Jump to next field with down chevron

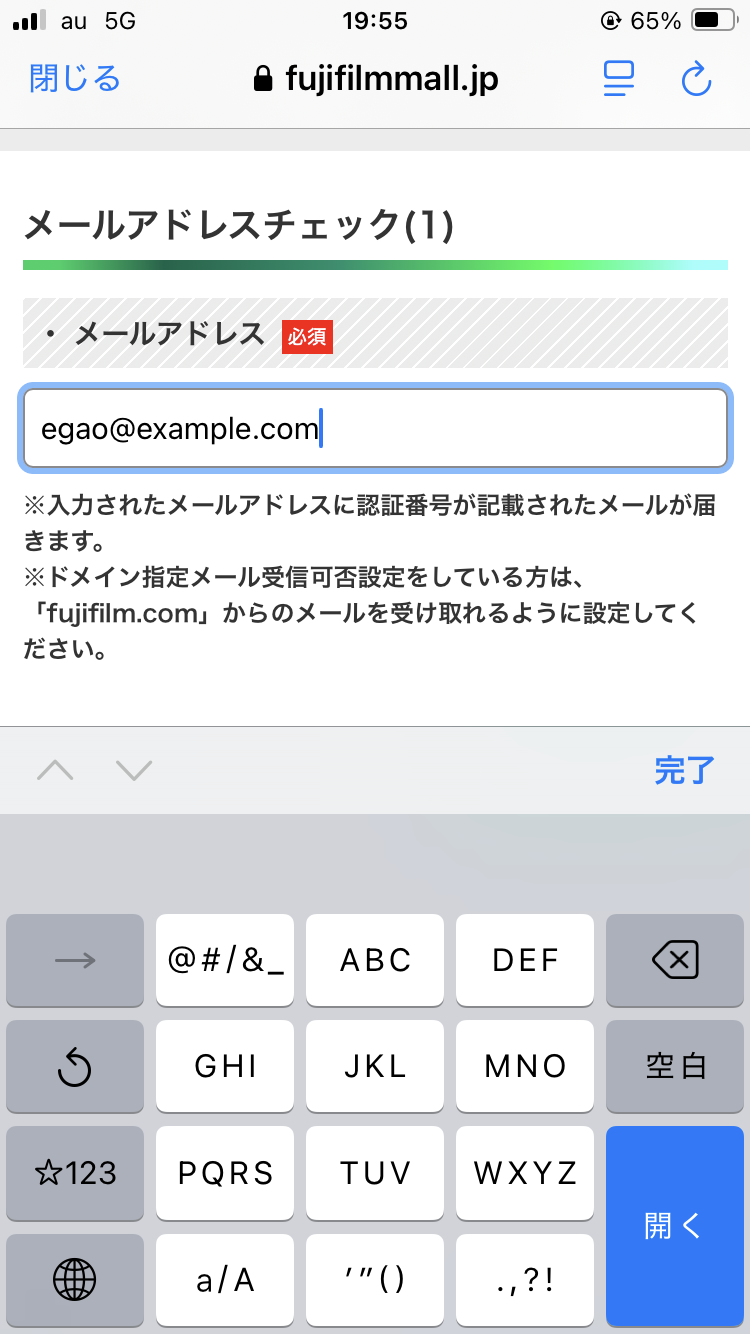133,770
